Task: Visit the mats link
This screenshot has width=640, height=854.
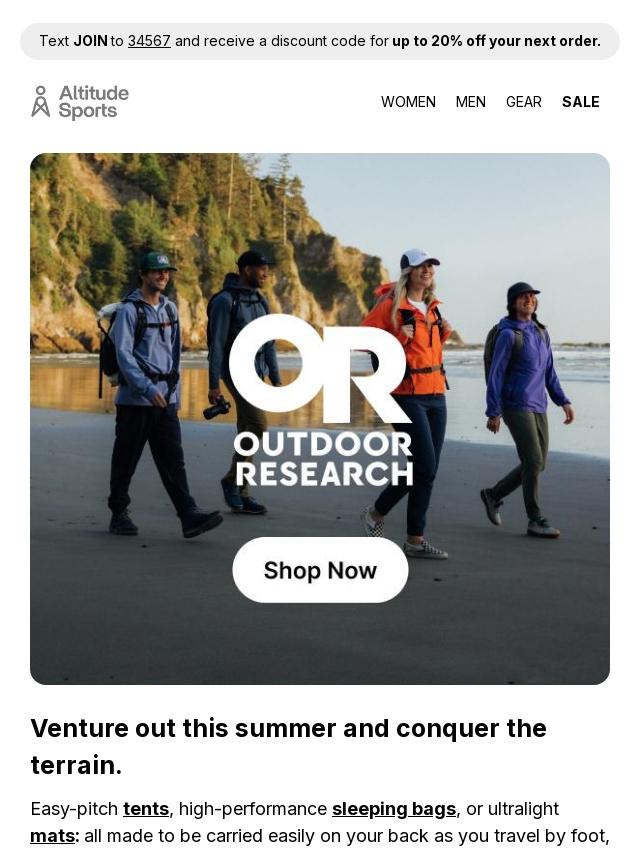Action: tap(54, 835)
